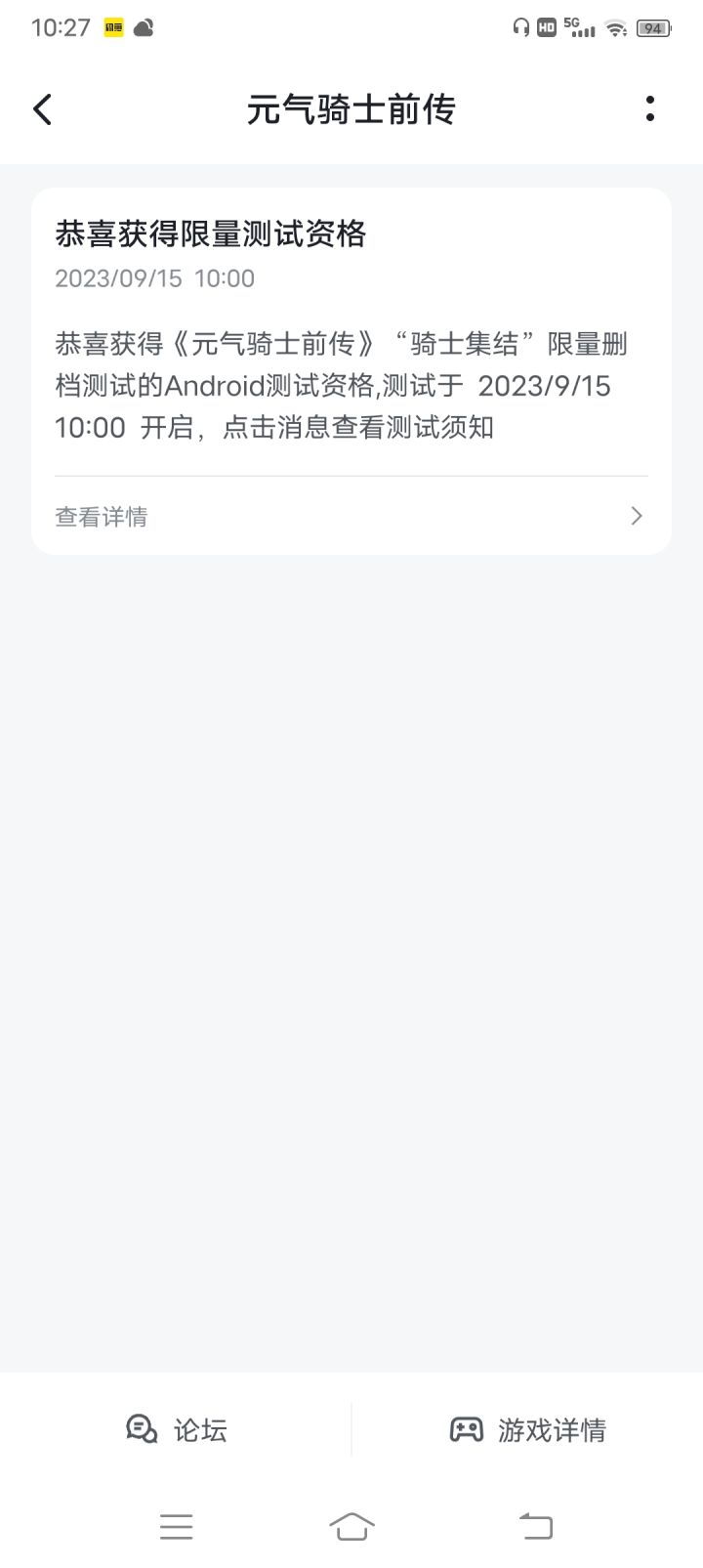The height and width of the screenshot is (1568, 703).
Task: Tap the weather cloud icon in status bar
Action: coord(143,28)
